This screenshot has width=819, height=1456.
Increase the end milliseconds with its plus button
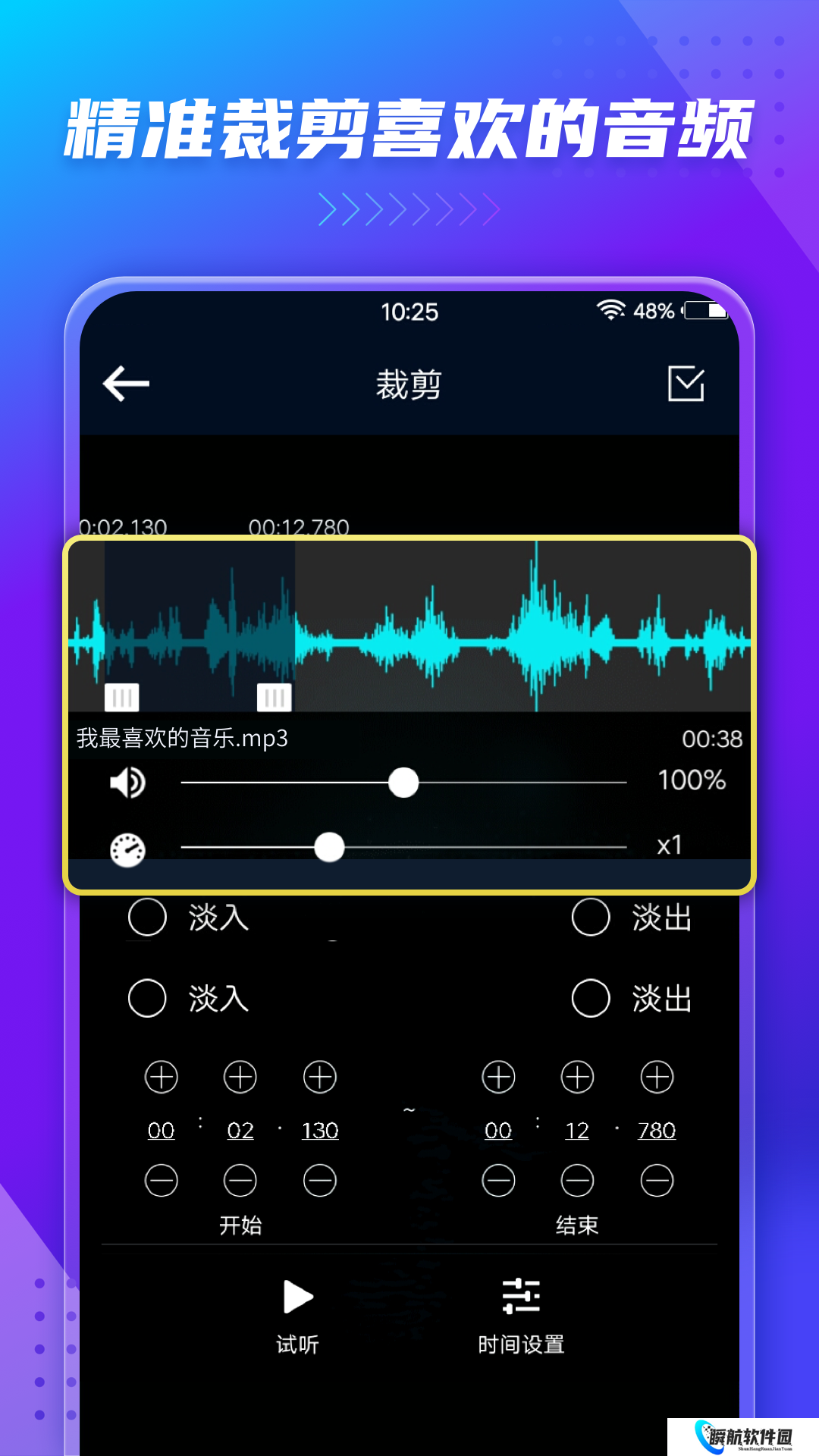click(x=656, y=1077)
